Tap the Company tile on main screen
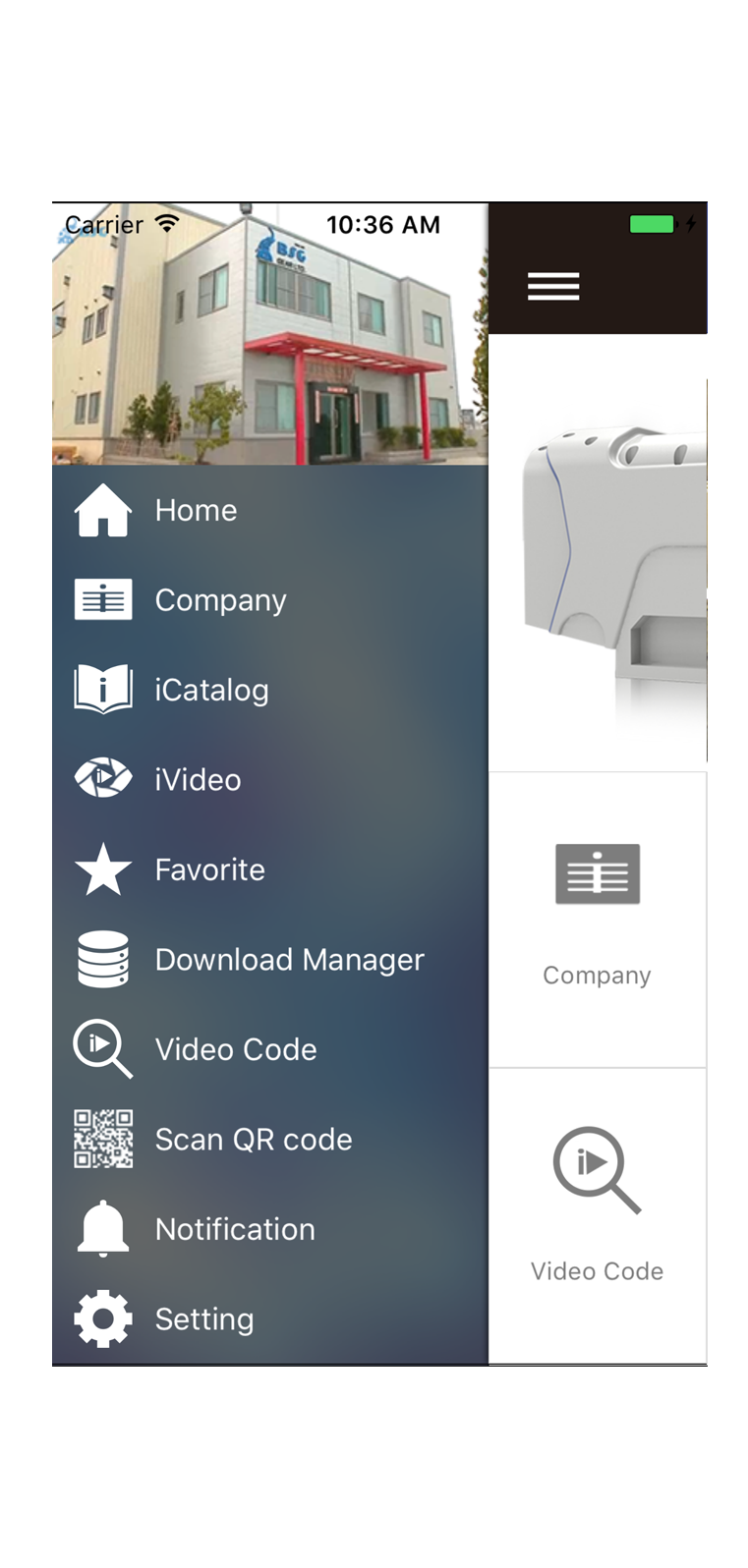This screenshot has width=748, height=1568. coord(597,919)
